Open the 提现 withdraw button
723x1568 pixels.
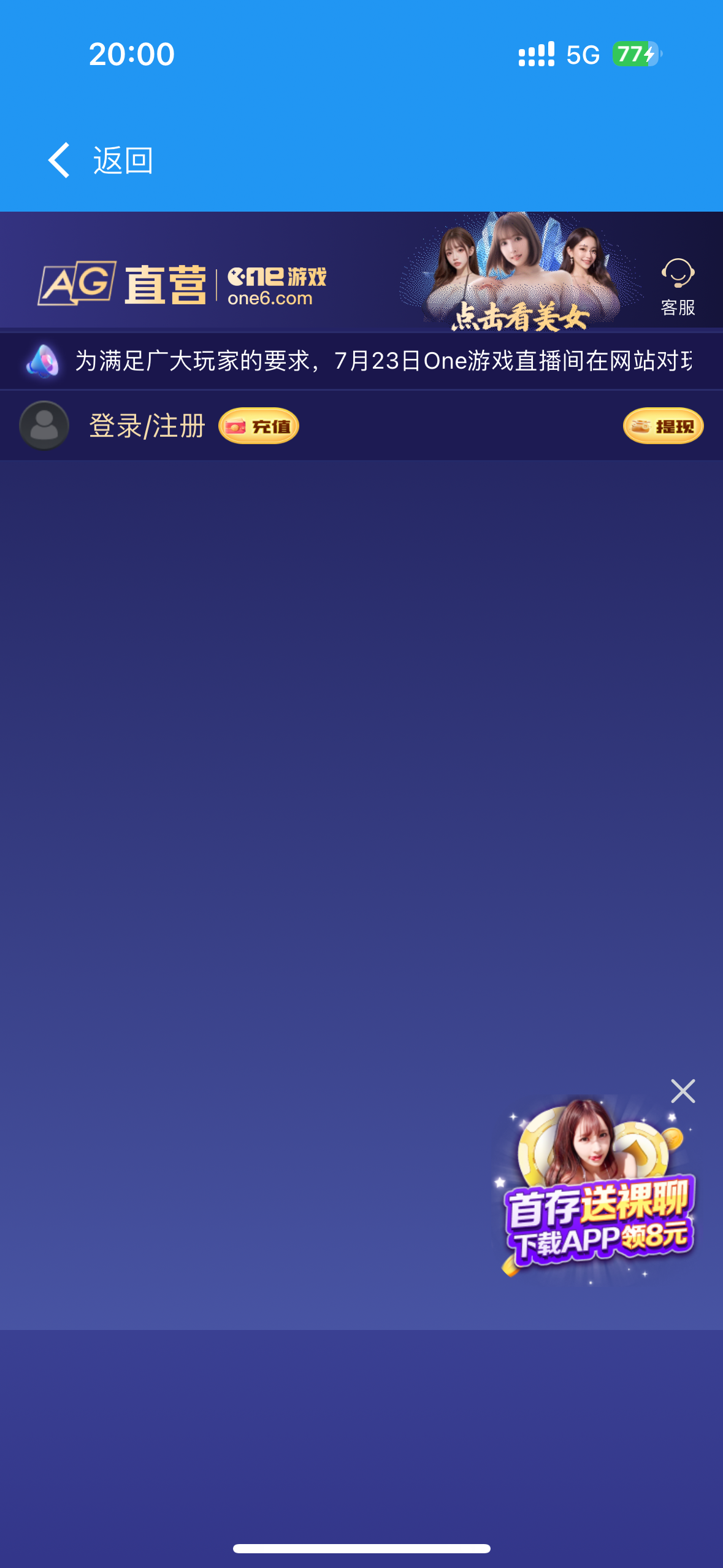(x=663, y=426)
